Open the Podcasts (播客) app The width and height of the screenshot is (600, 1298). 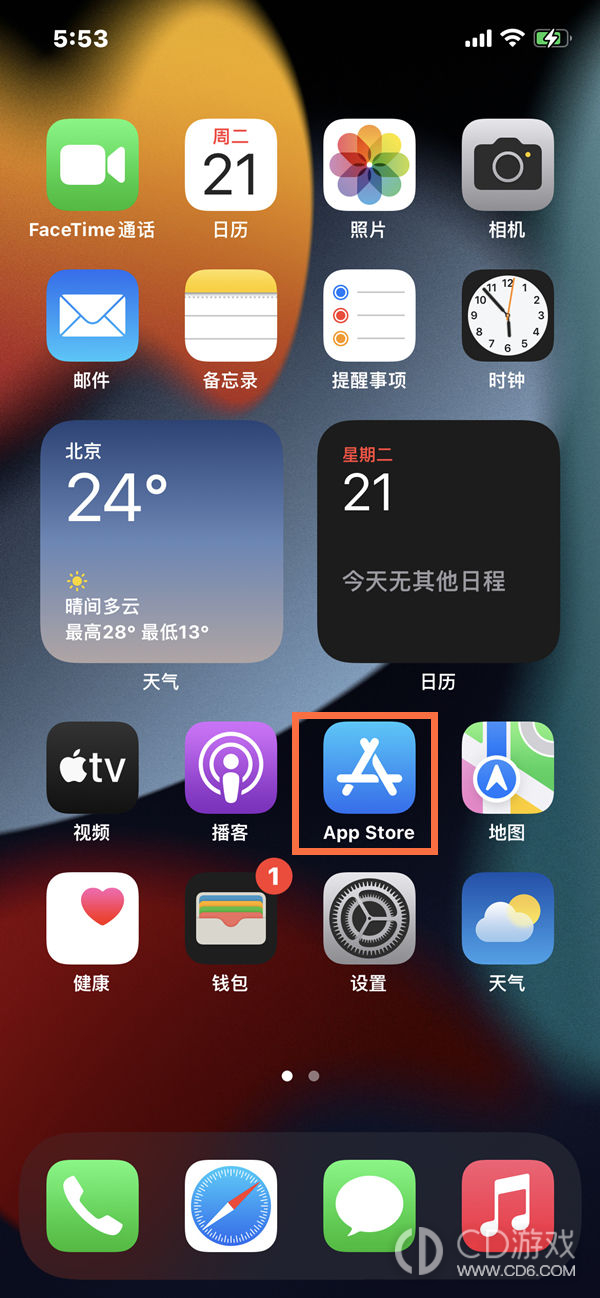pos(231,767)
